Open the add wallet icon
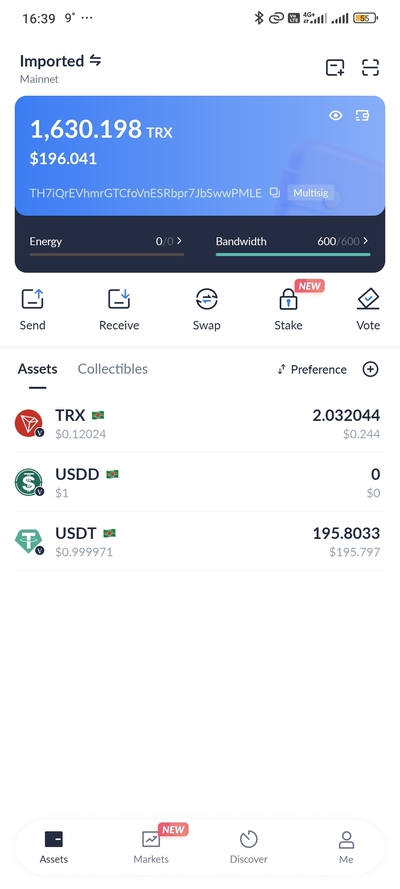400x889 pixels. click(x=335, y=67)
